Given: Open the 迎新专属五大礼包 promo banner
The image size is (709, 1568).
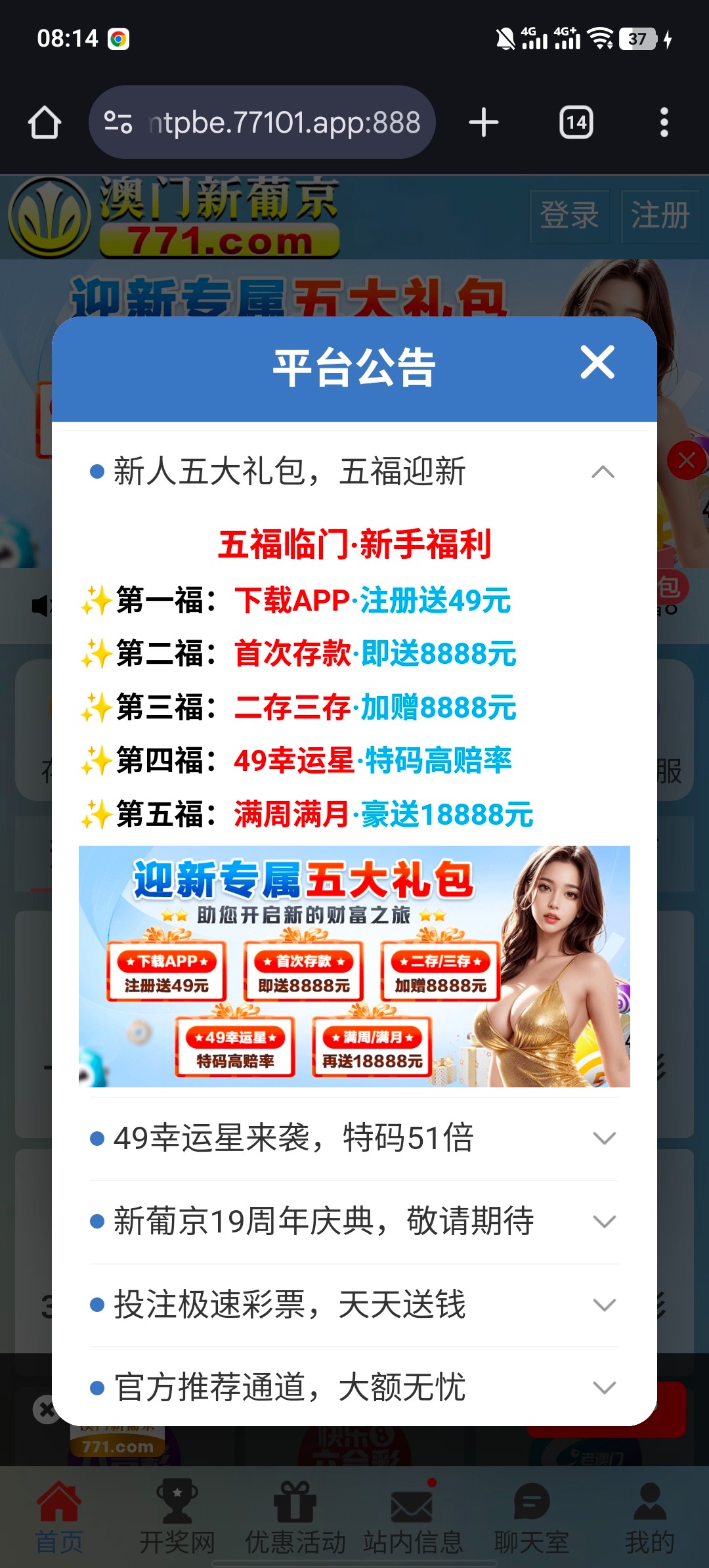Looking at the screenshot, I should [x=354, y=966].
